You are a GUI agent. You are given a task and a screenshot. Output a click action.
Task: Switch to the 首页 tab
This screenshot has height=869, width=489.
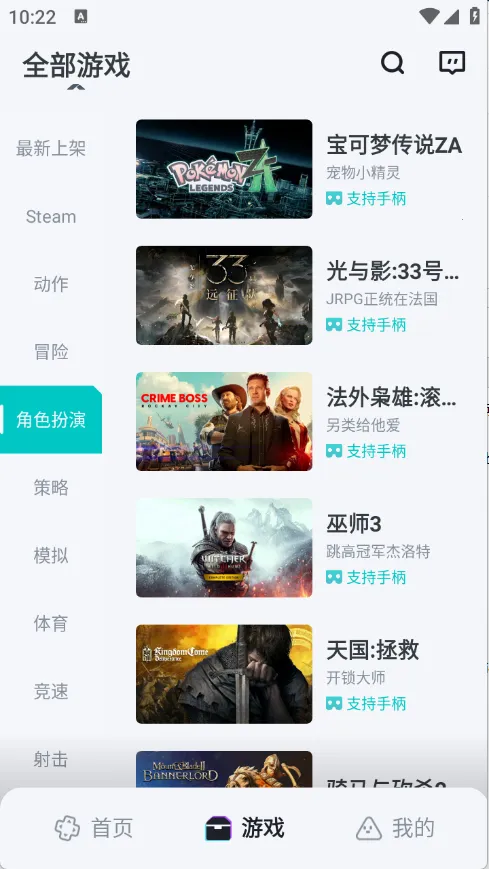pyautogui.click(x=94, y=829)
